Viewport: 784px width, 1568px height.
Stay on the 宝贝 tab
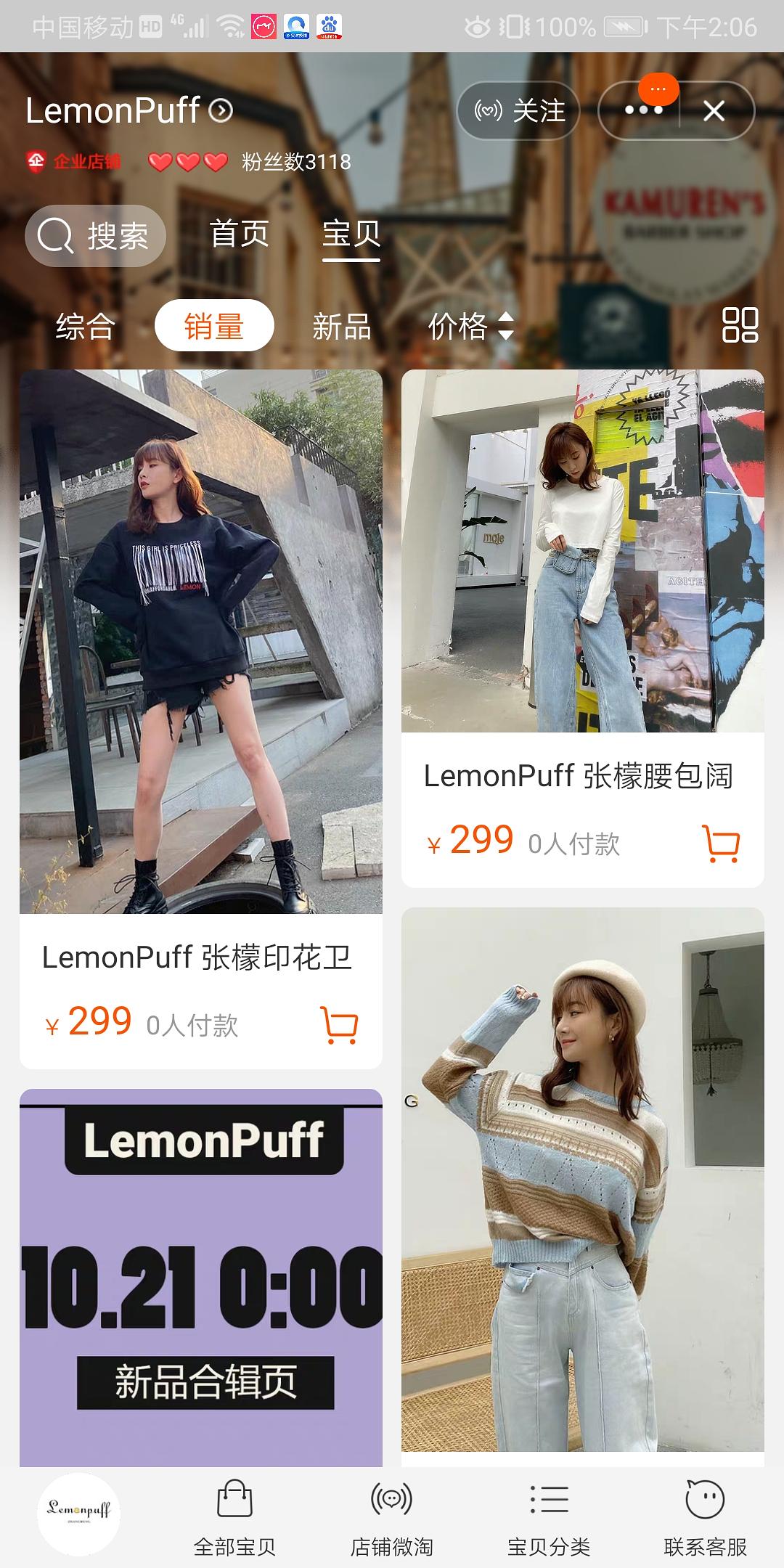[x=352, y=234]
